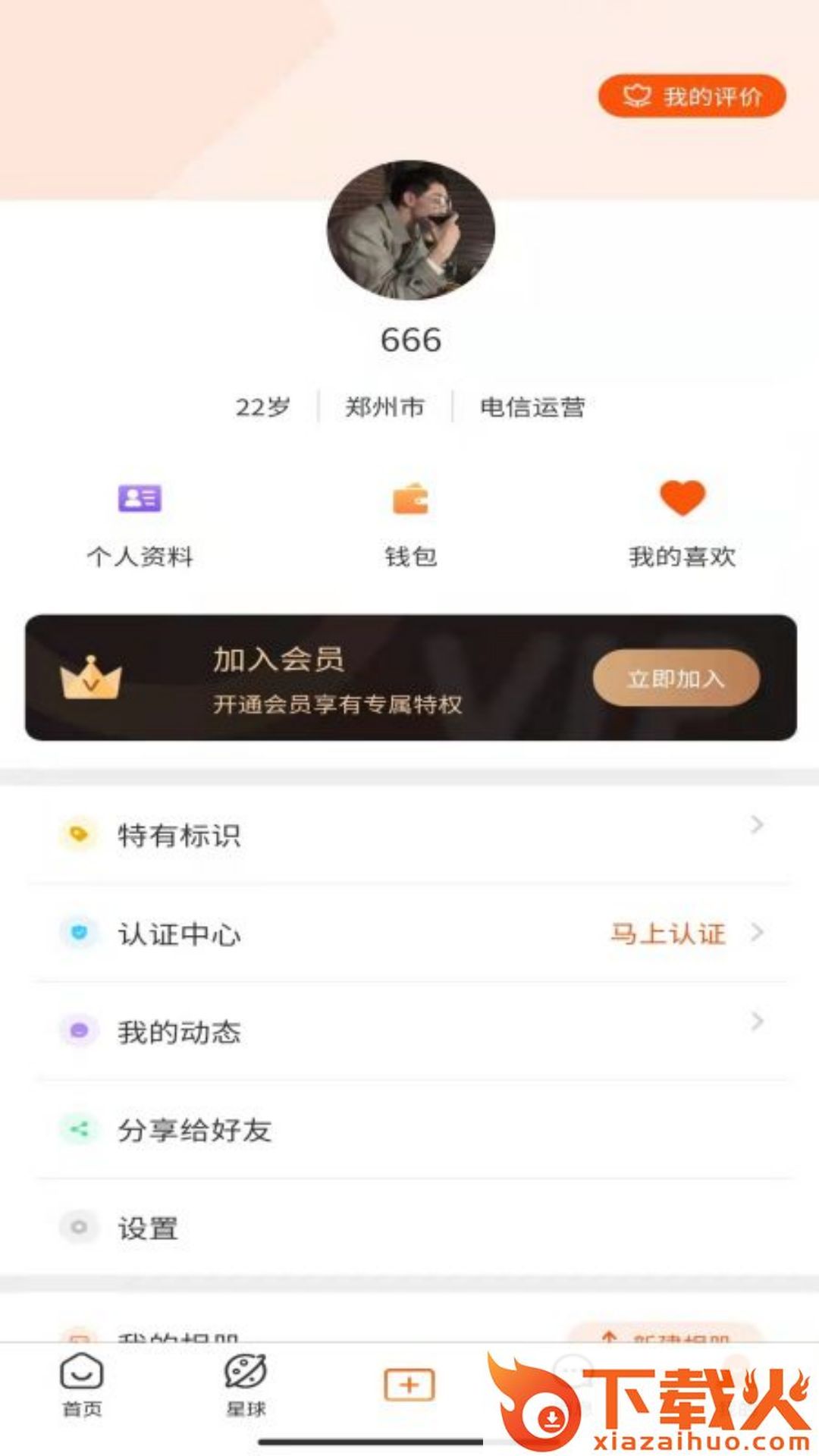Tap the plus create button
Viewport: 819px width, 1456px height.
tap(409, 1385)
